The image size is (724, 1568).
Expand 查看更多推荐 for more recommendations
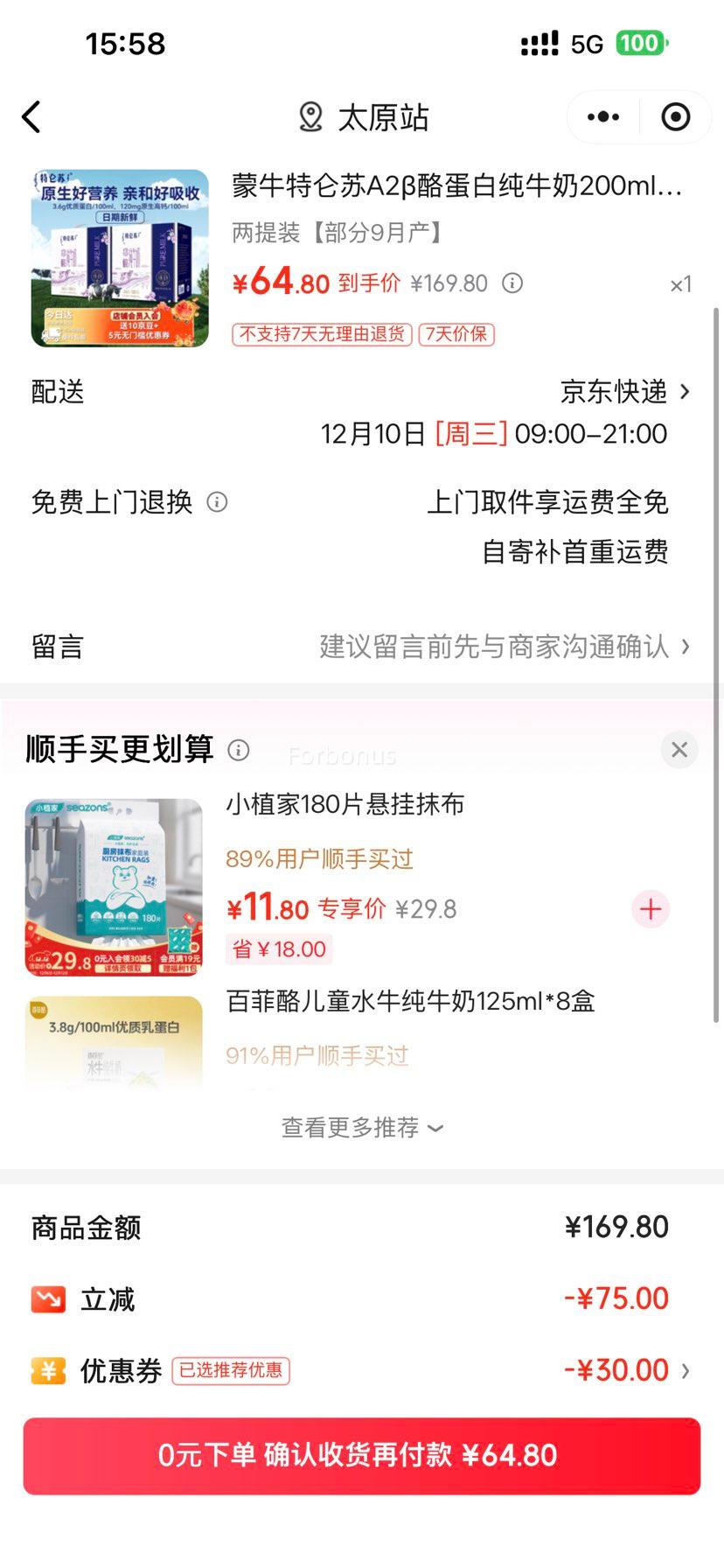(x=362, y=1128)
